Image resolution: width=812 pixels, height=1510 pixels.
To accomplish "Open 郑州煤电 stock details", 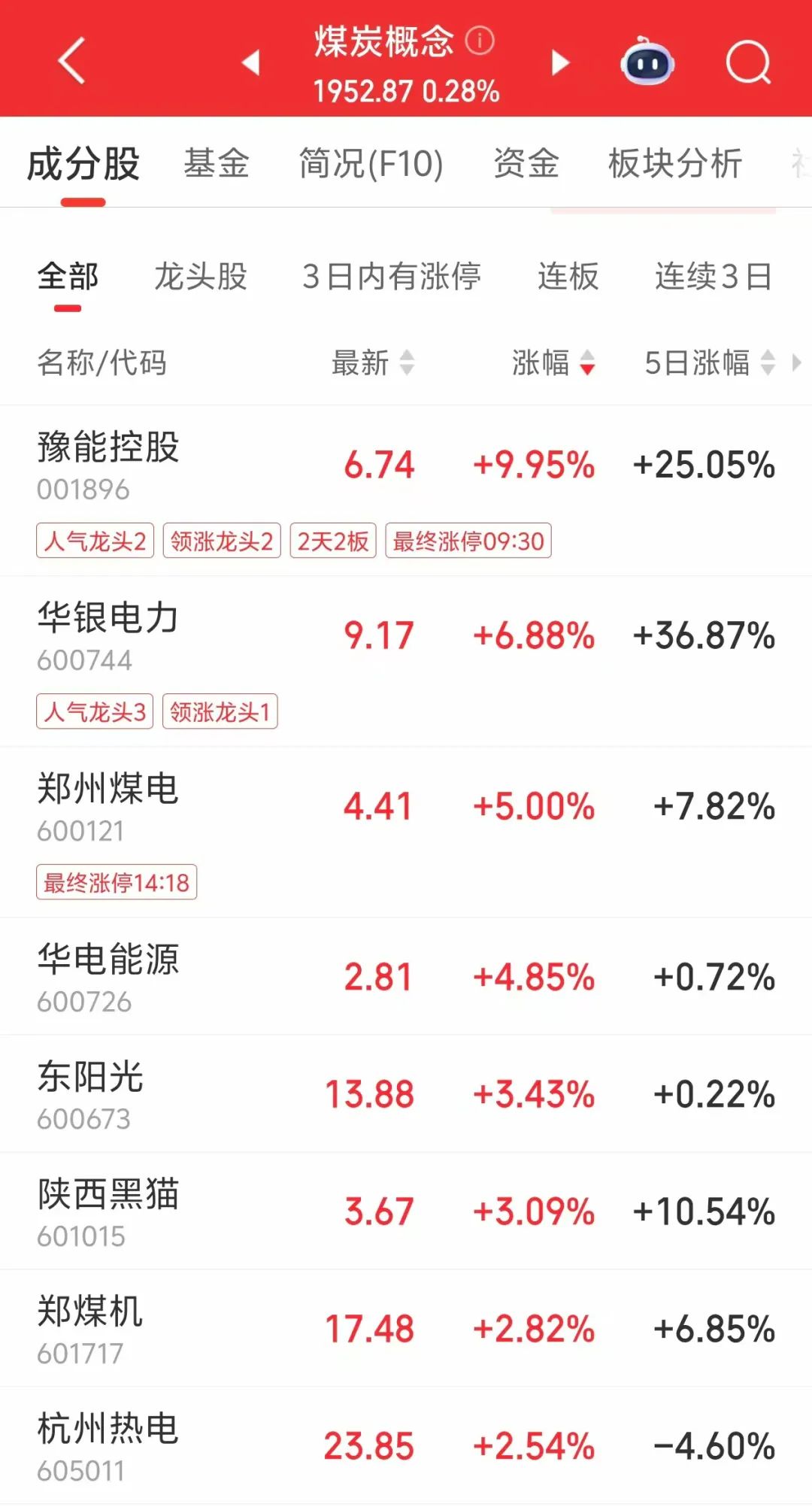I will [x=406, y=832].
